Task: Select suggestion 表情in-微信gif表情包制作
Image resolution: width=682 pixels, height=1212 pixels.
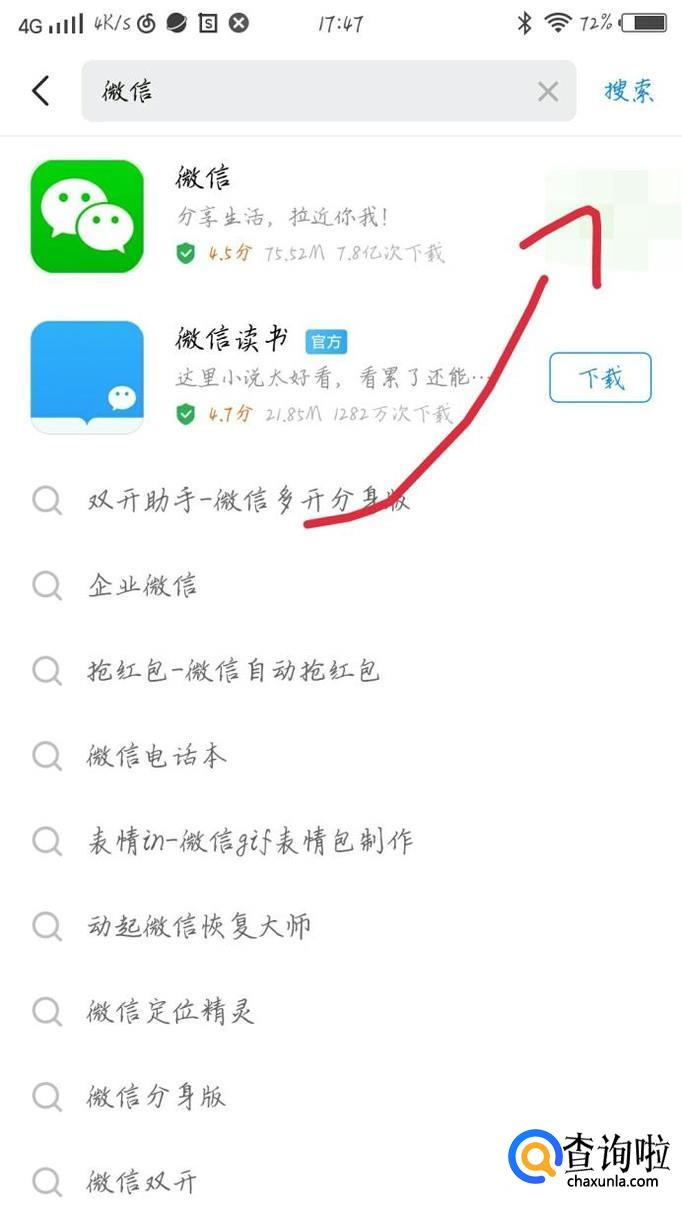Action: pyautogui.click(x=250, y=841)
